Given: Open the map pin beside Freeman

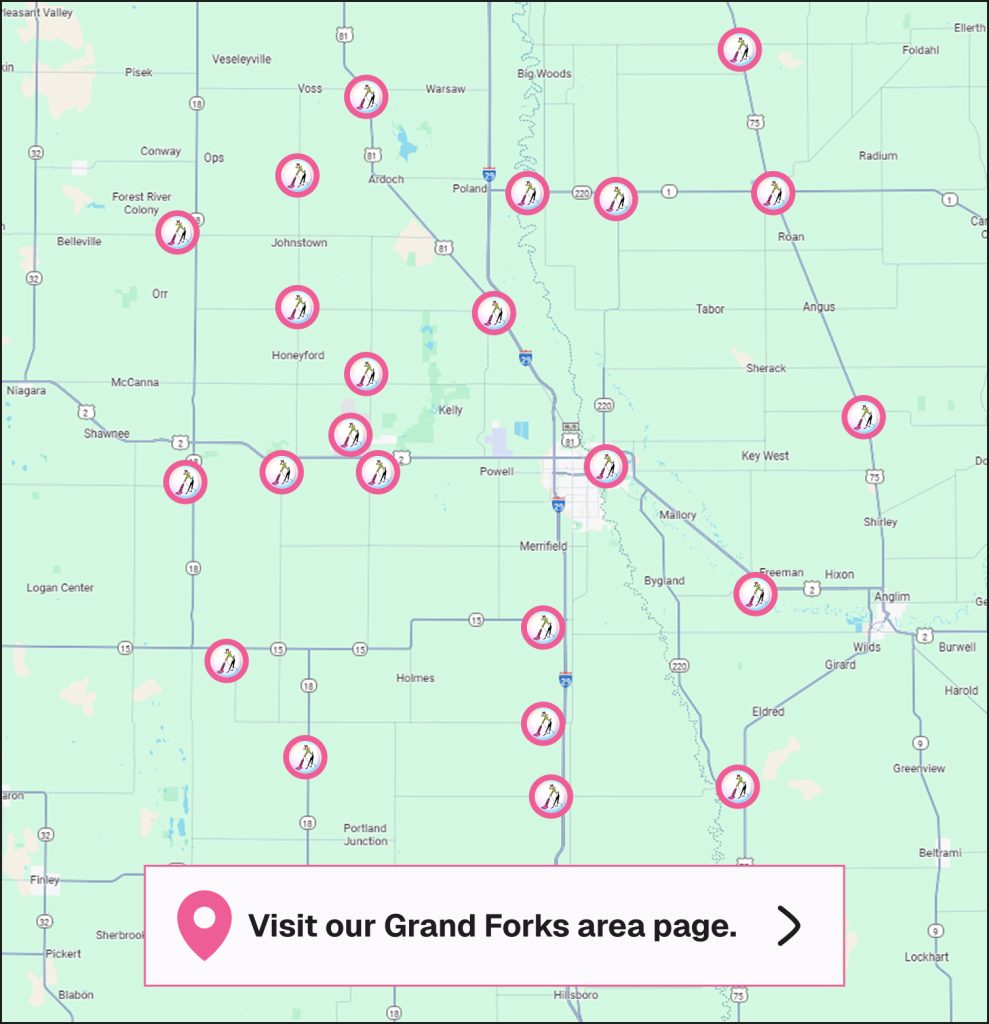Looking at the screenshot, I should 755,594.
